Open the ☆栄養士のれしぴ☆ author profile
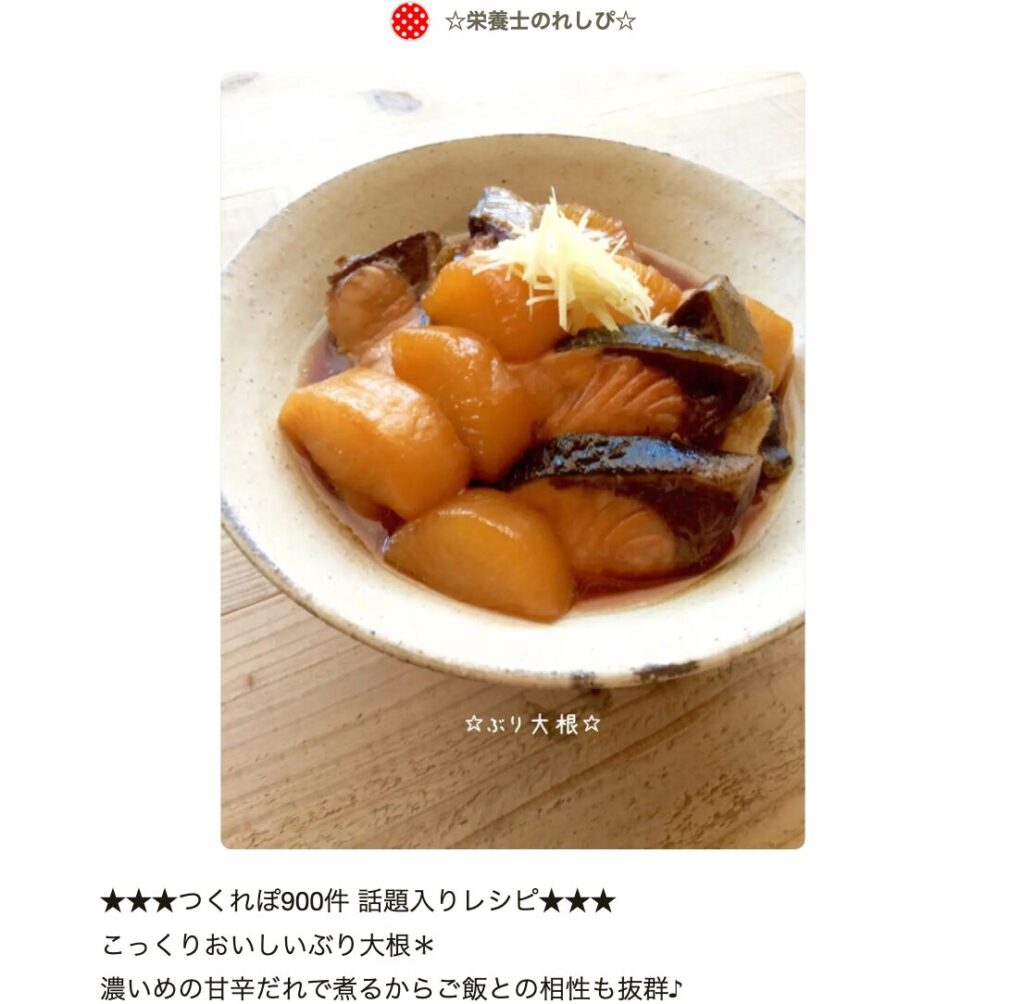The image size is (1024, 1004). (x=539, y=21)
